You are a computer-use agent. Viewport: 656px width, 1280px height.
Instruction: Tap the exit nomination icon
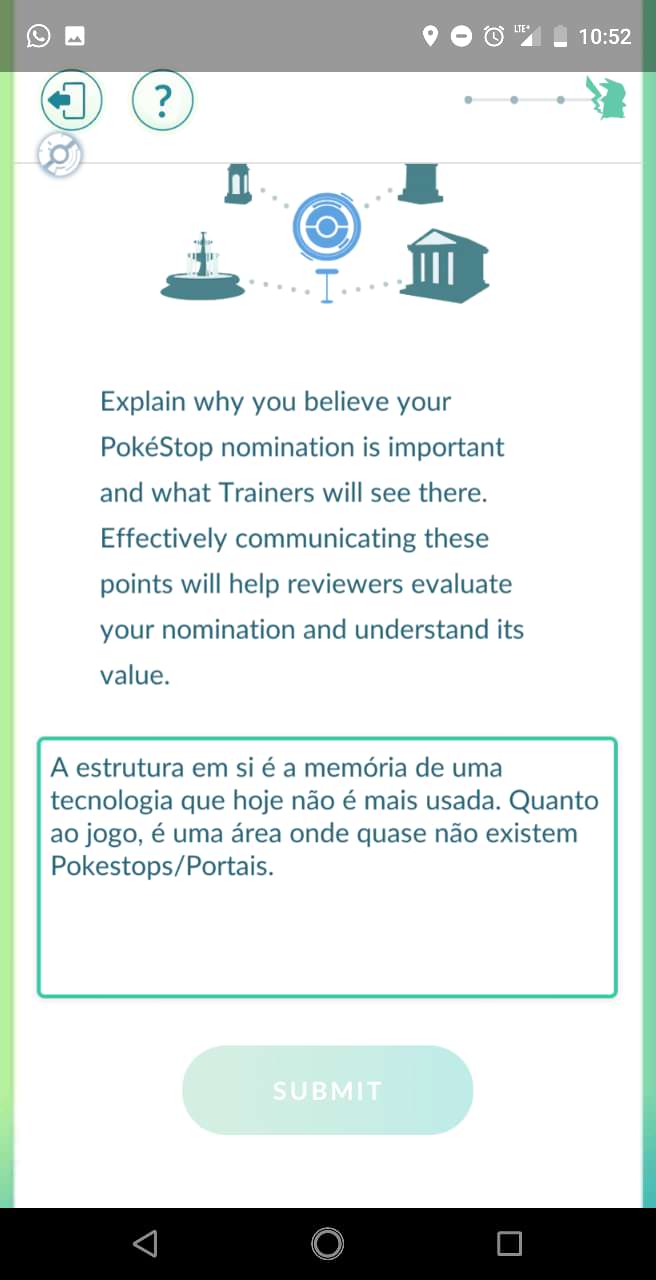71,100
